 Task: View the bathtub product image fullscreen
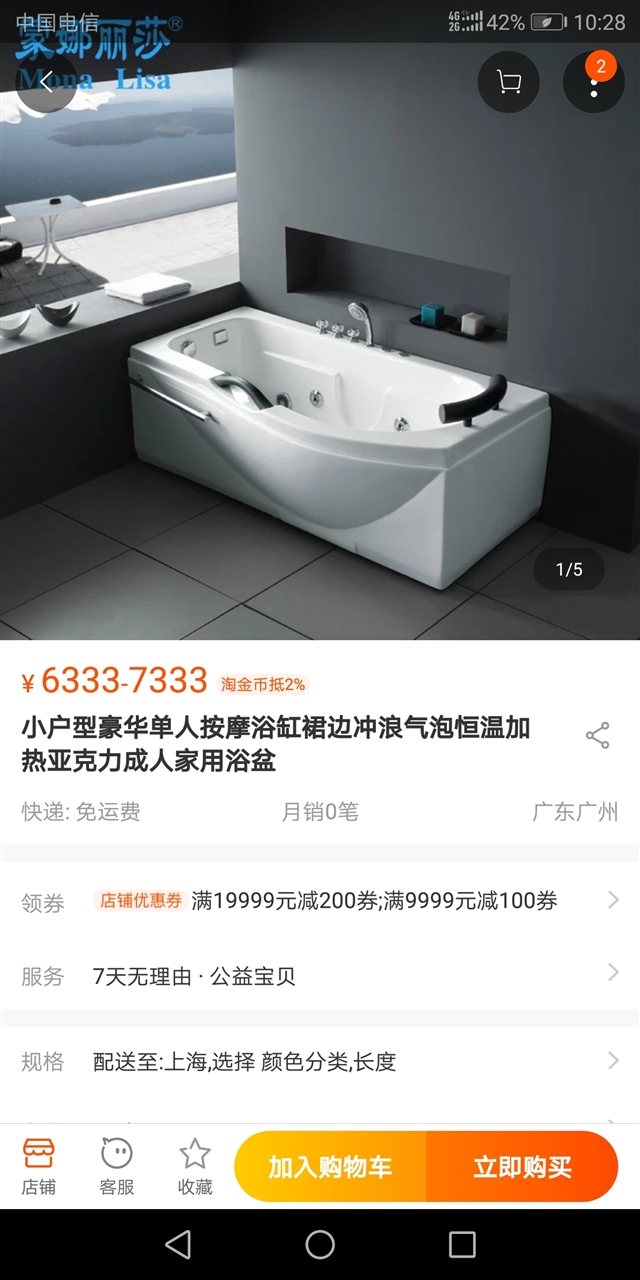click(320, 400)
